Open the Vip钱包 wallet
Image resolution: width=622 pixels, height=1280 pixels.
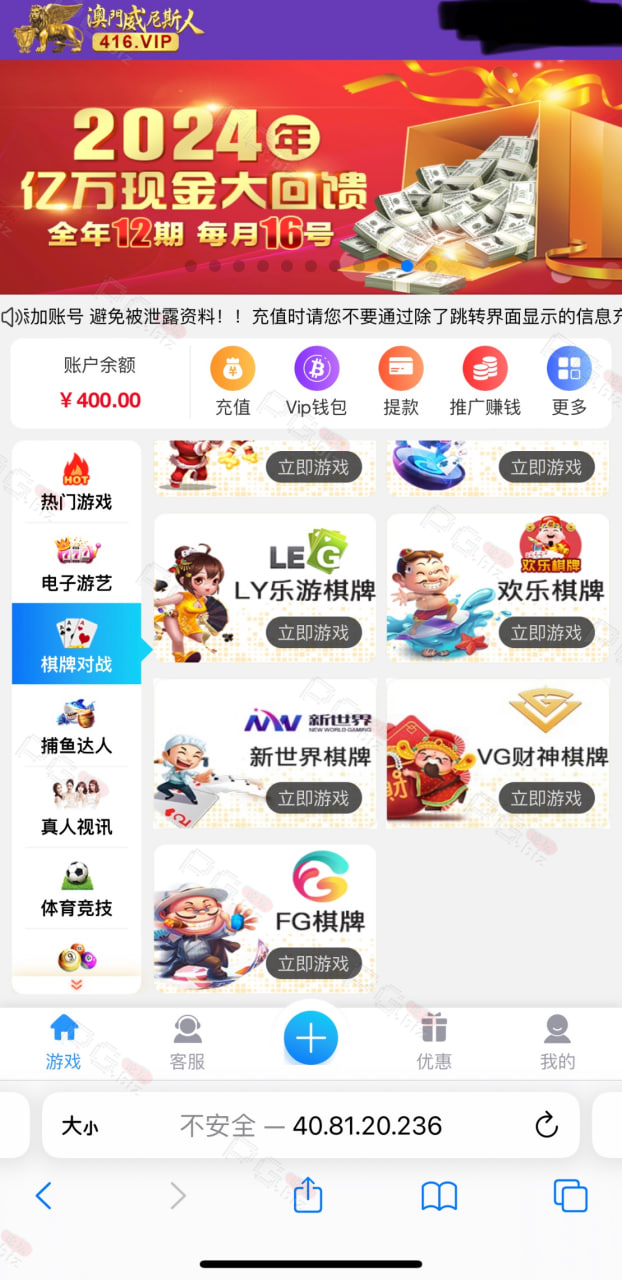(x=316, y=382)
